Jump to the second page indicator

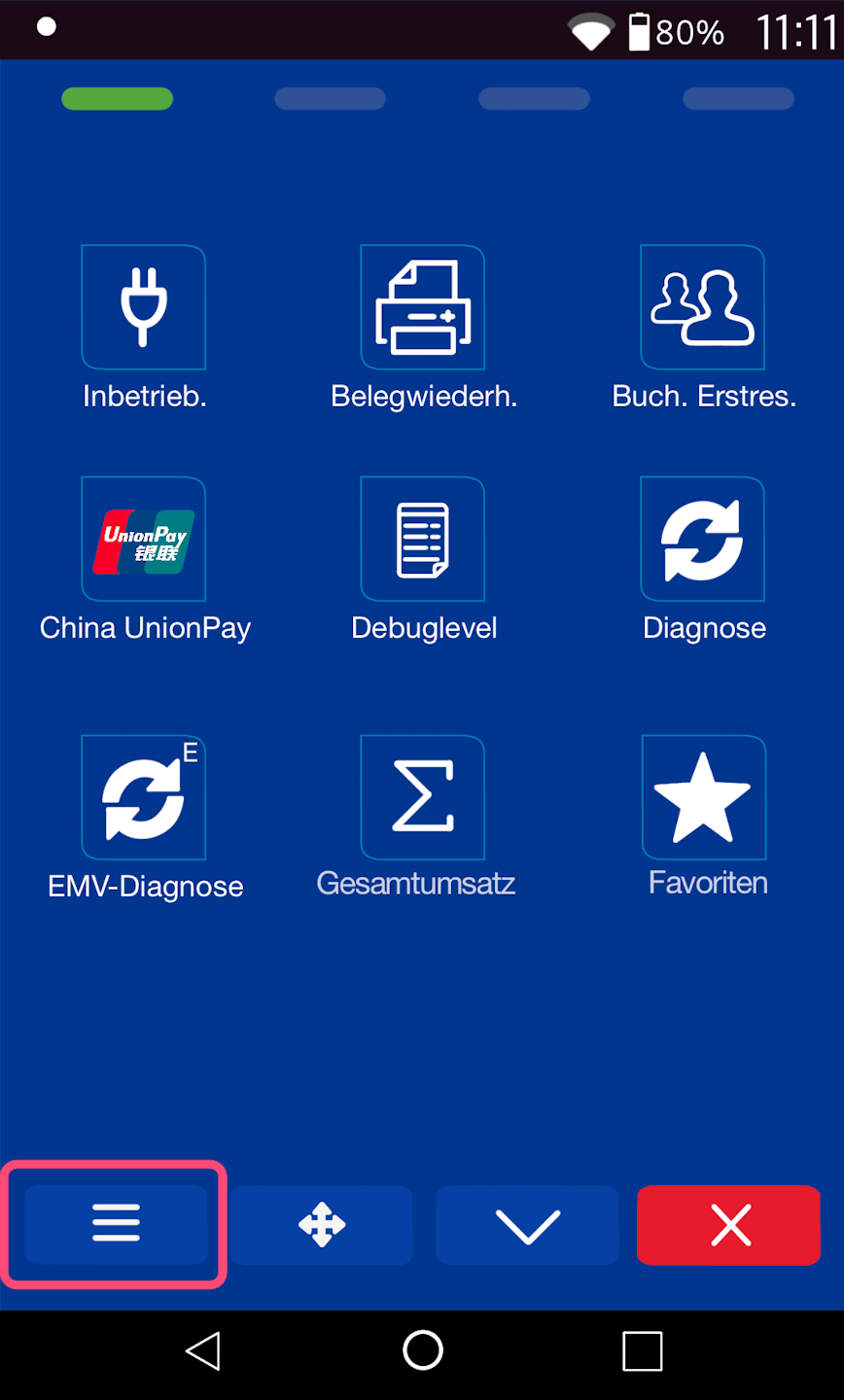330,99
